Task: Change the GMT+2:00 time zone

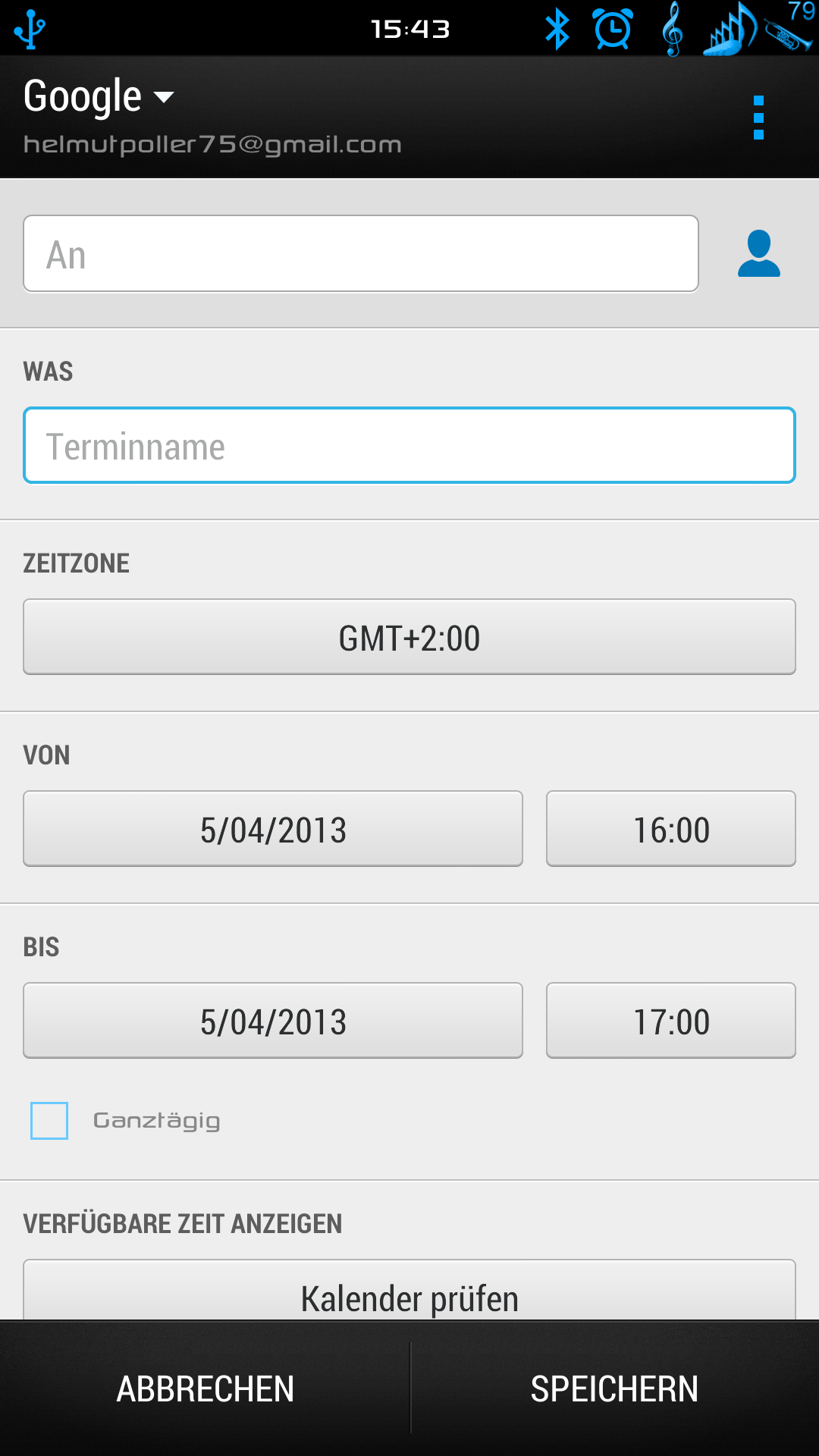Action: tap(409, 637)
